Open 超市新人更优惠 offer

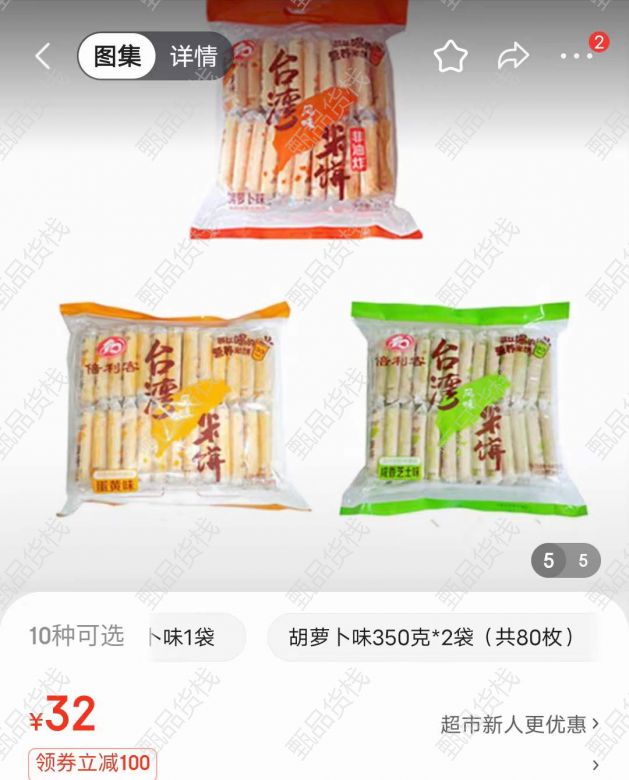point(519,723)
